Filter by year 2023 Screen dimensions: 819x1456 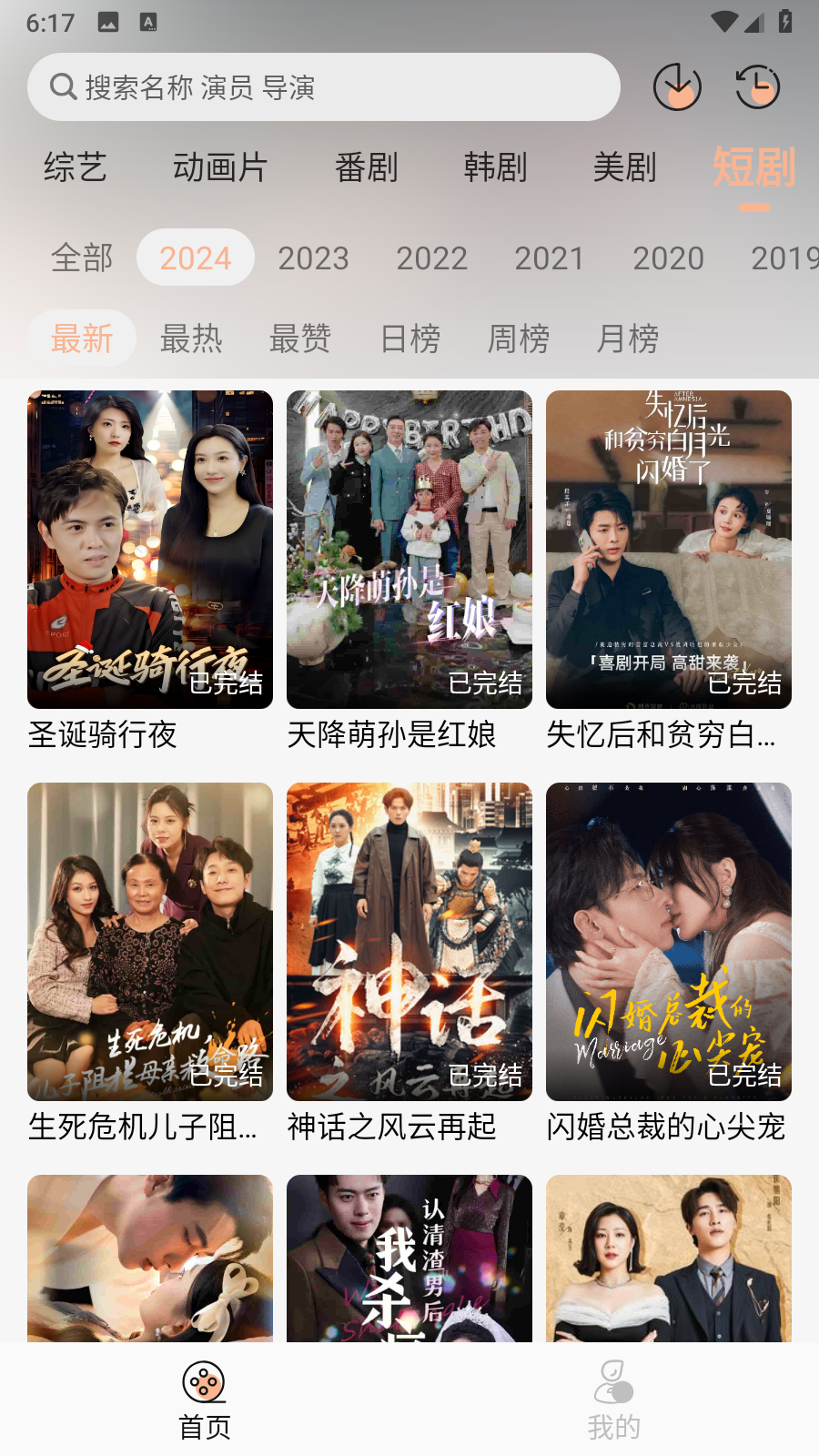tap(313, 258)
